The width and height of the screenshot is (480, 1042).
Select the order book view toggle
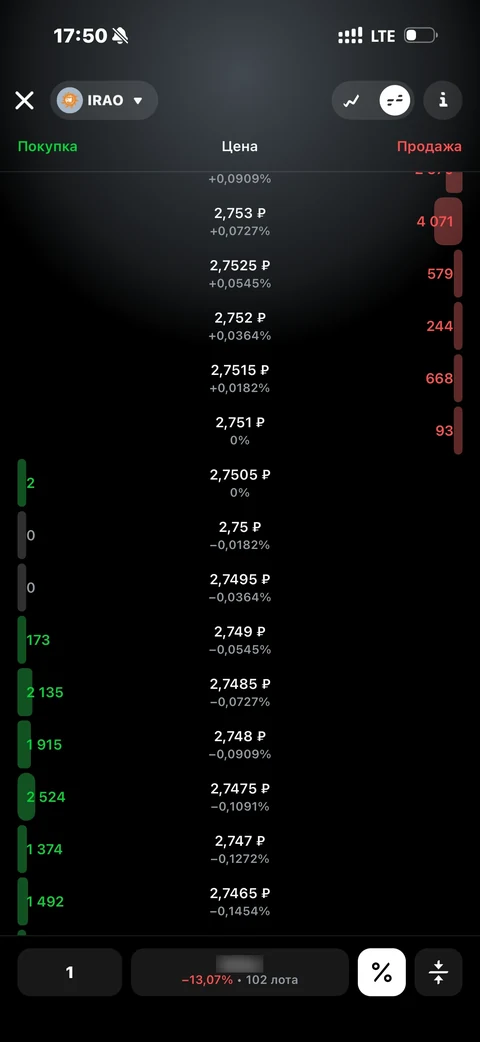[395, 101]
